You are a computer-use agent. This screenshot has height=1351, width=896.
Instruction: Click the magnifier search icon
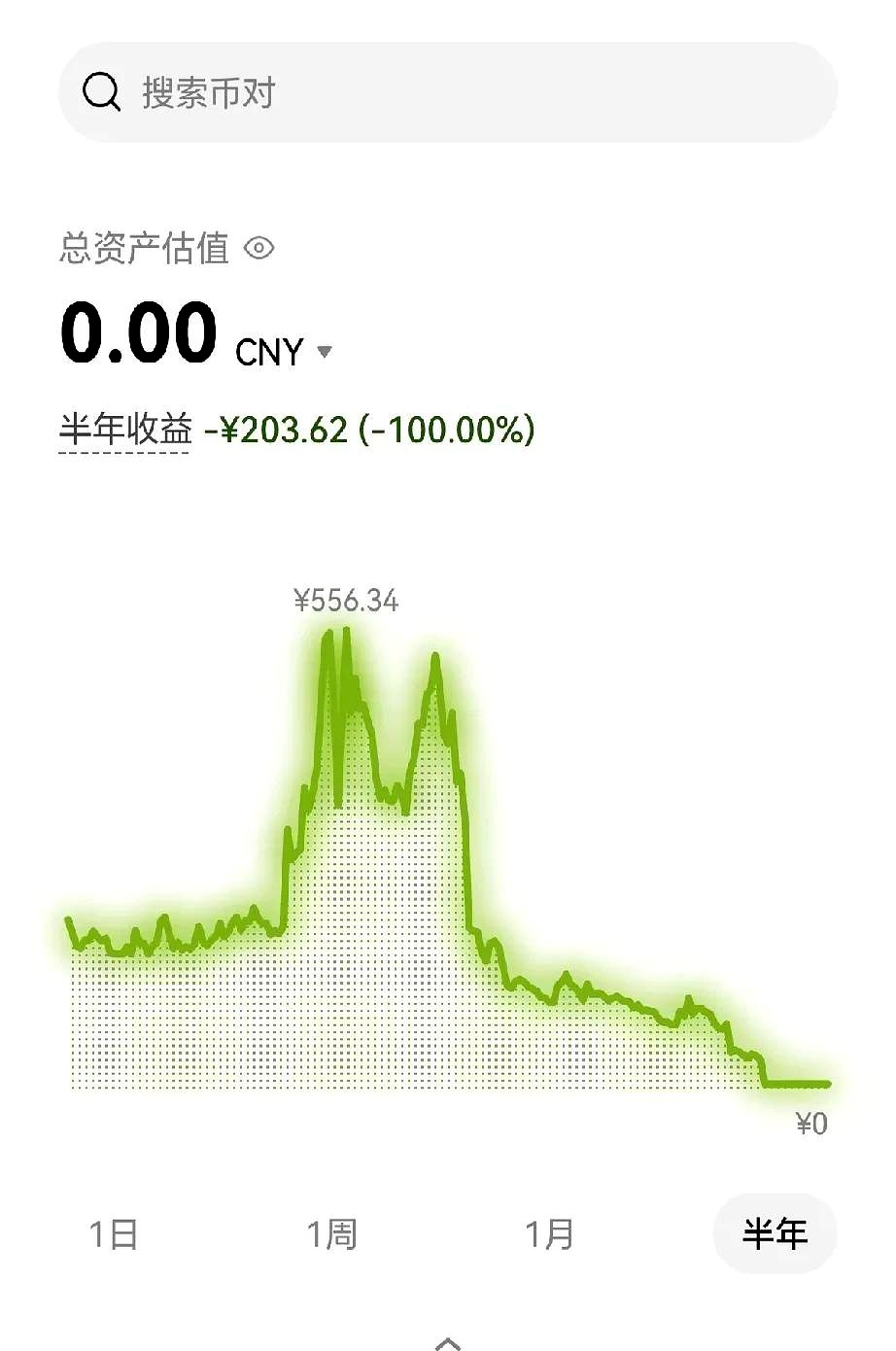[x=101, y=91]
